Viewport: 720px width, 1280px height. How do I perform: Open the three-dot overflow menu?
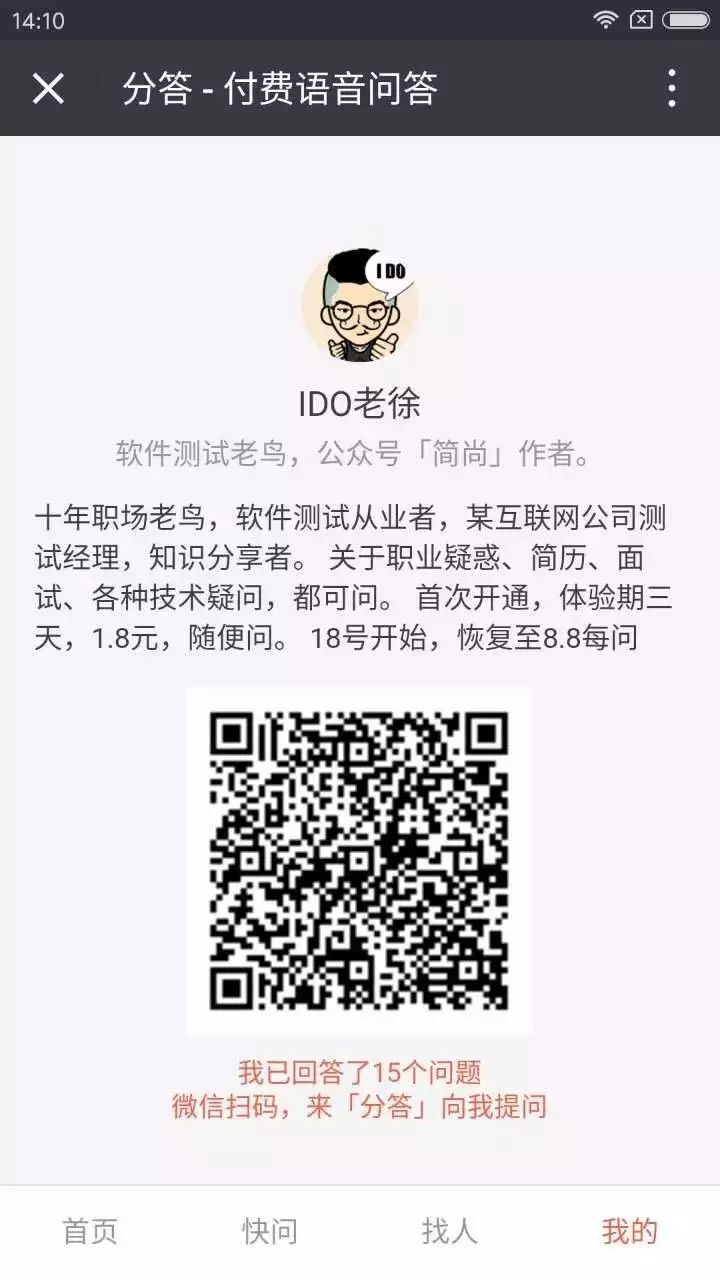pyautogui.click(x=671, y=89)
